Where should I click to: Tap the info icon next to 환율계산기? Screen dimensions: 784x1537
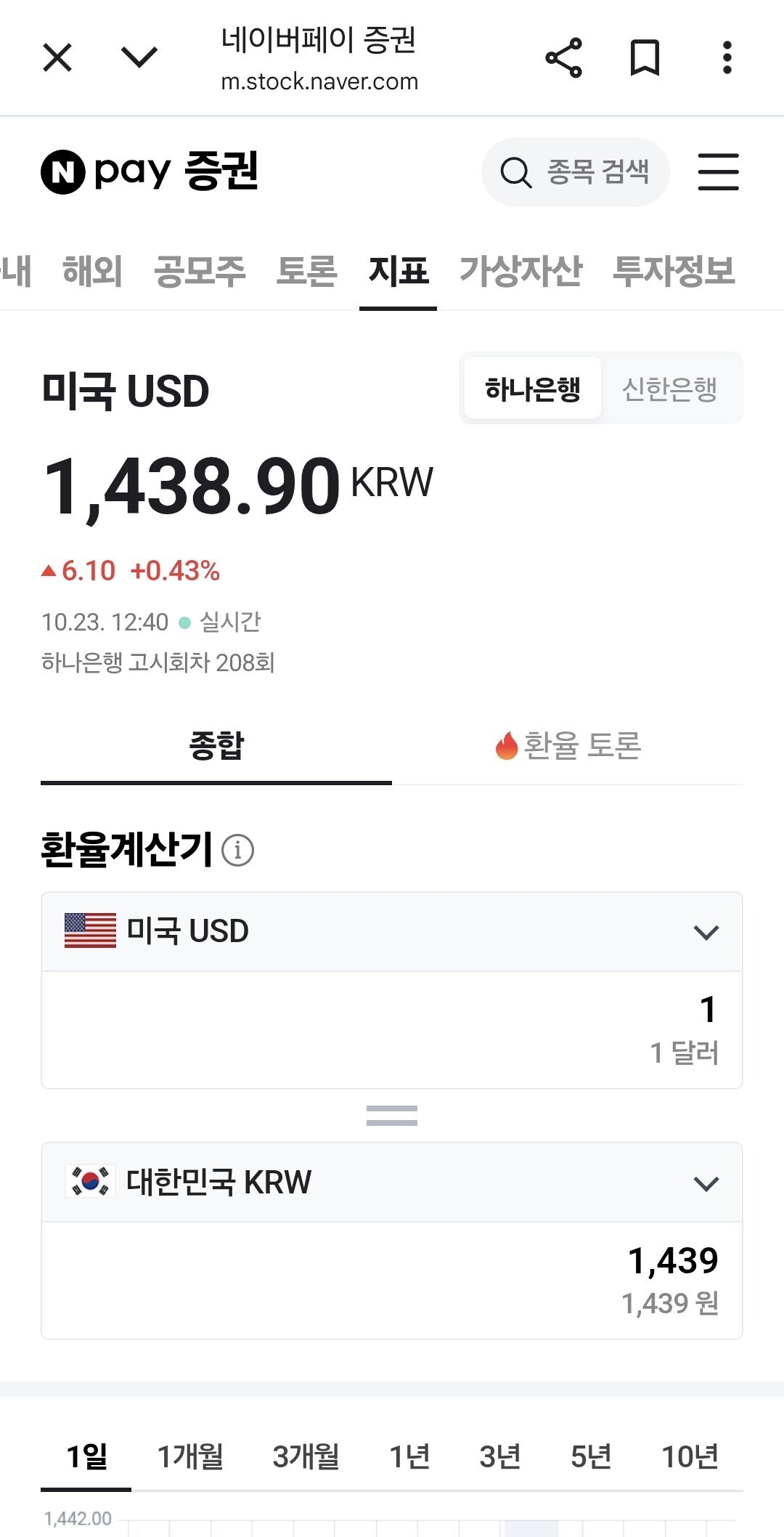coord(238,850)
